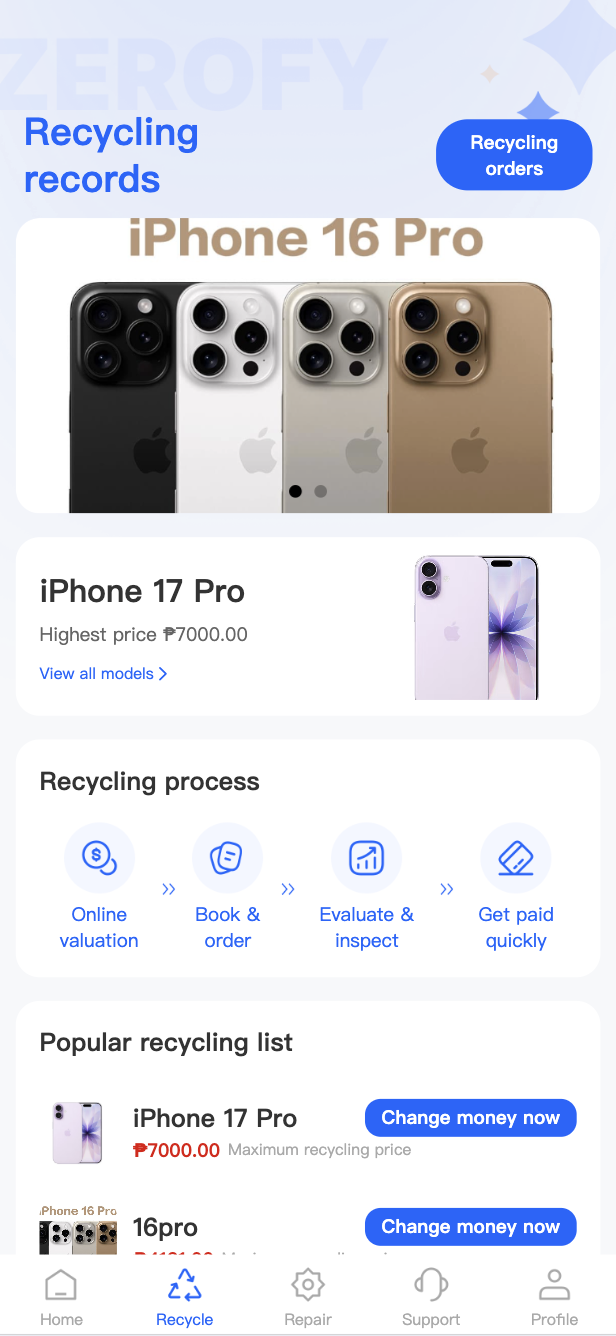Switch to the Profile tab
616x1336 pixels.
(x=554, y=1297)
